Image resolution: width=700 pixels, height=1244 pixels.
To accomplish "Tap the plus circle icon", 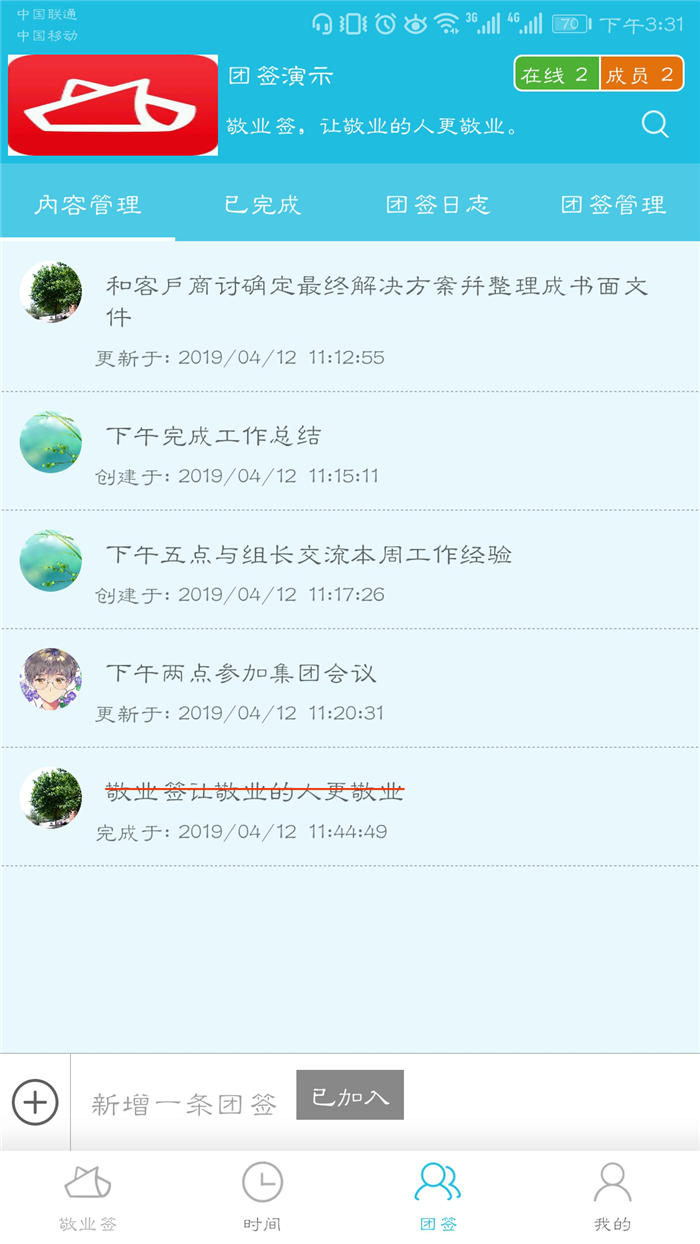I will tap(35, 1103).
